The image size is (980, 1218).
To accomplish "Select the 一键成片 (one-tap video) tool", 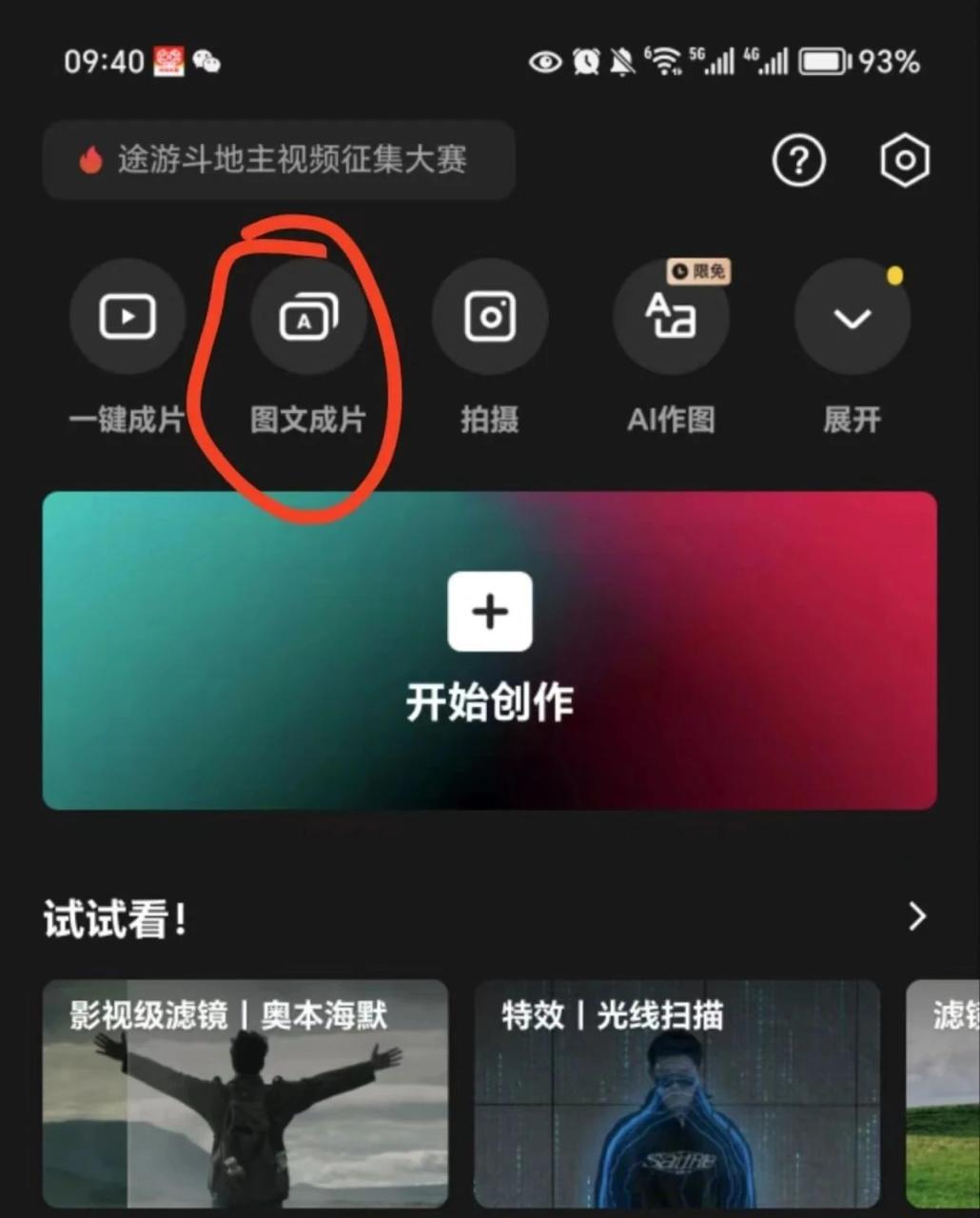I will 127,317.
